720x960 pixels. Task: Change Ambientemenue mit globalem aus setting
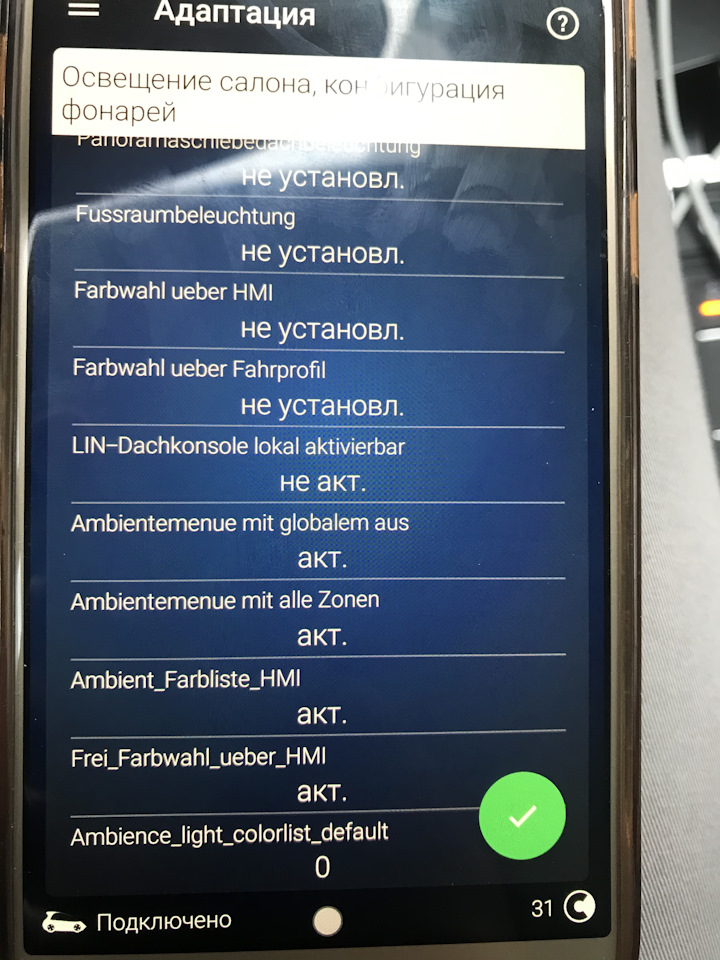[x=320, y=558]
